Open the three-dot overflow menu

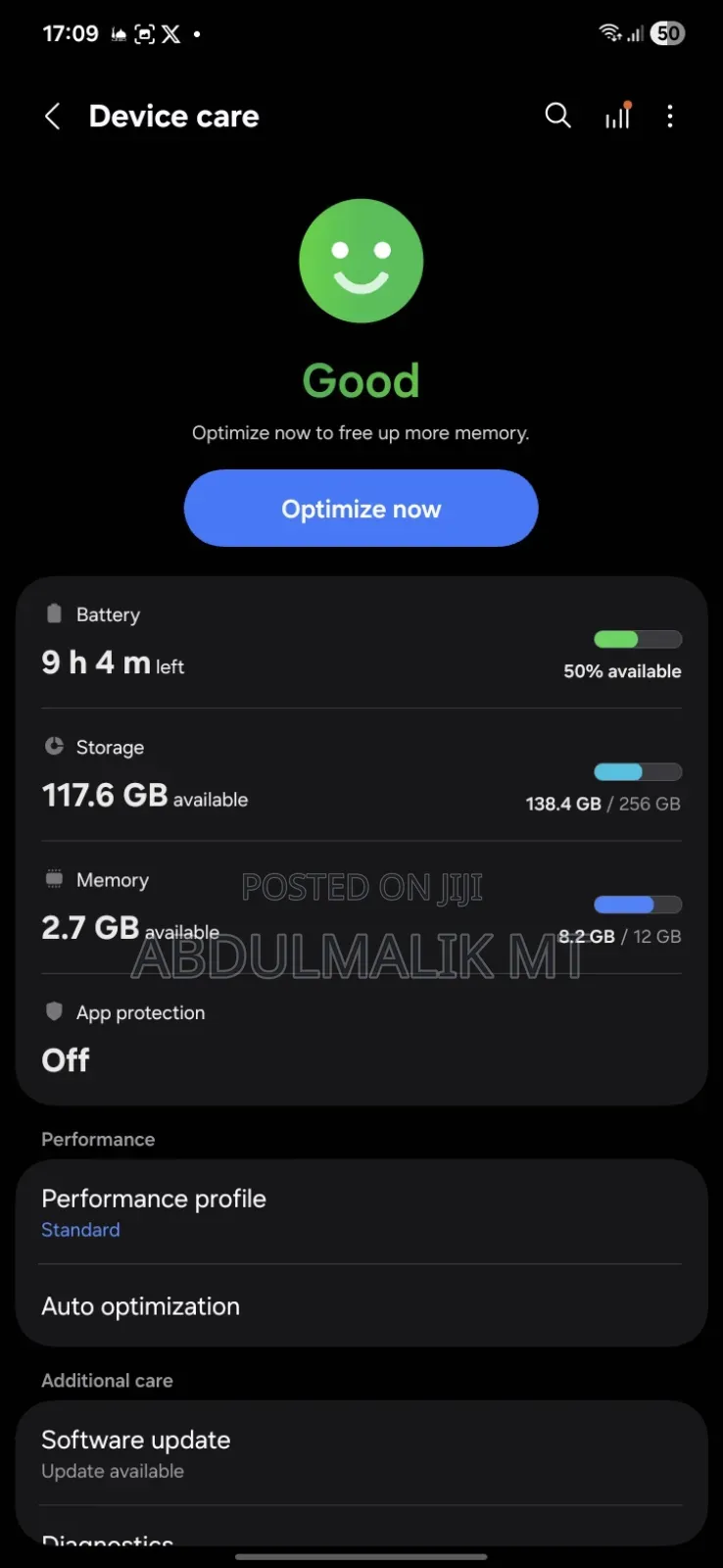pyautogui.click(x=670, y=117)
